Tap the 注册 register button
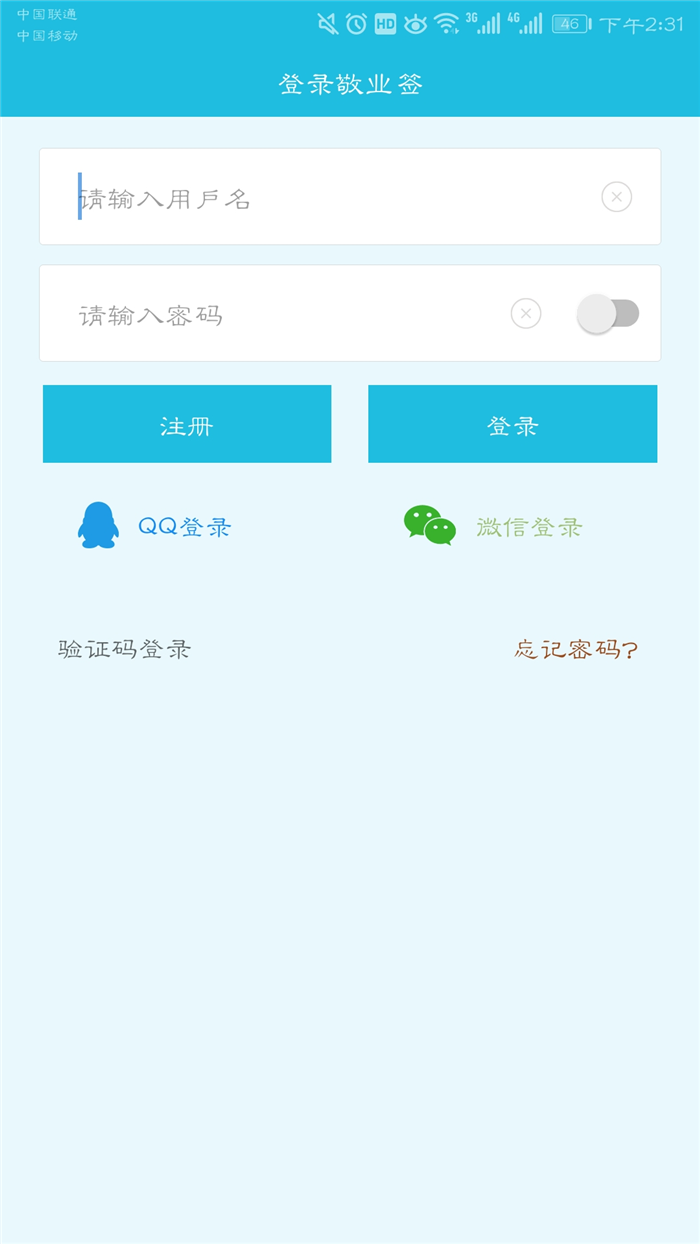Screen dimensions: 700x1244 tap(187, 424)
